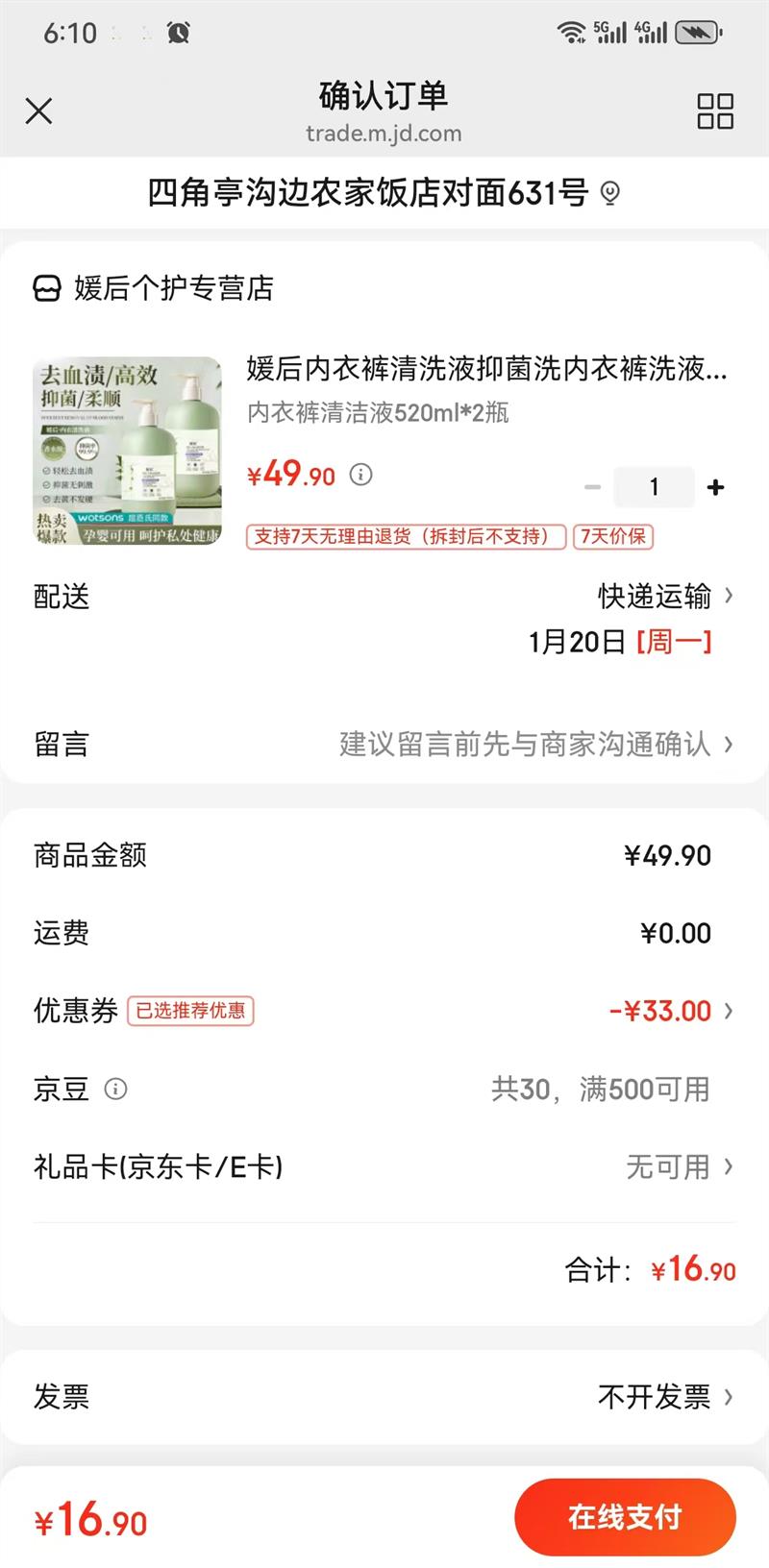This screenshot has width=769, height=1568.
Task: Open the price info ⓘ icon beside ¥49.90
Action: (x=360, y=474)
